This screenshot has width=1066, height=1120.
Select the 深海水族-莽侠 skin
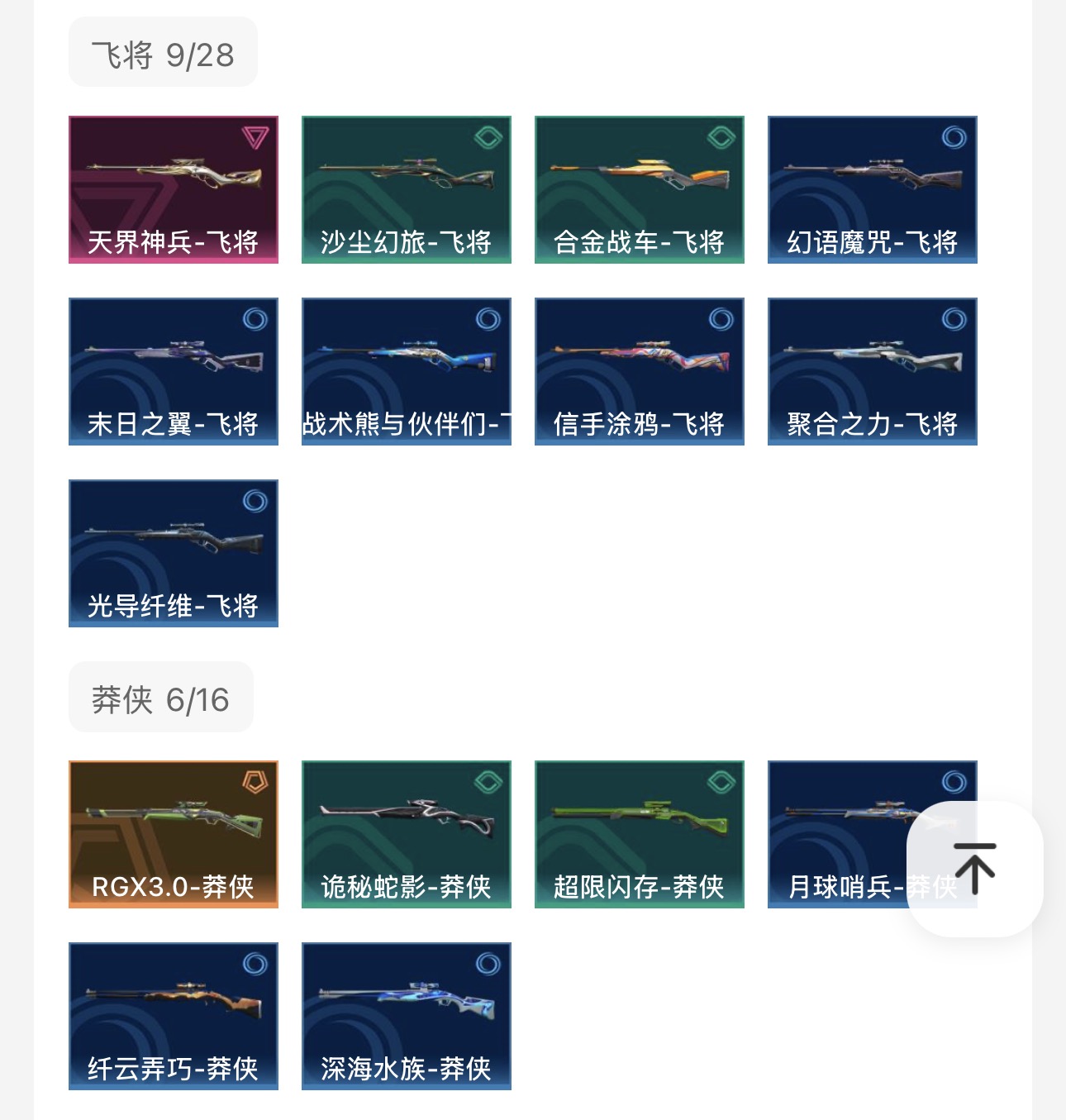407,1016
